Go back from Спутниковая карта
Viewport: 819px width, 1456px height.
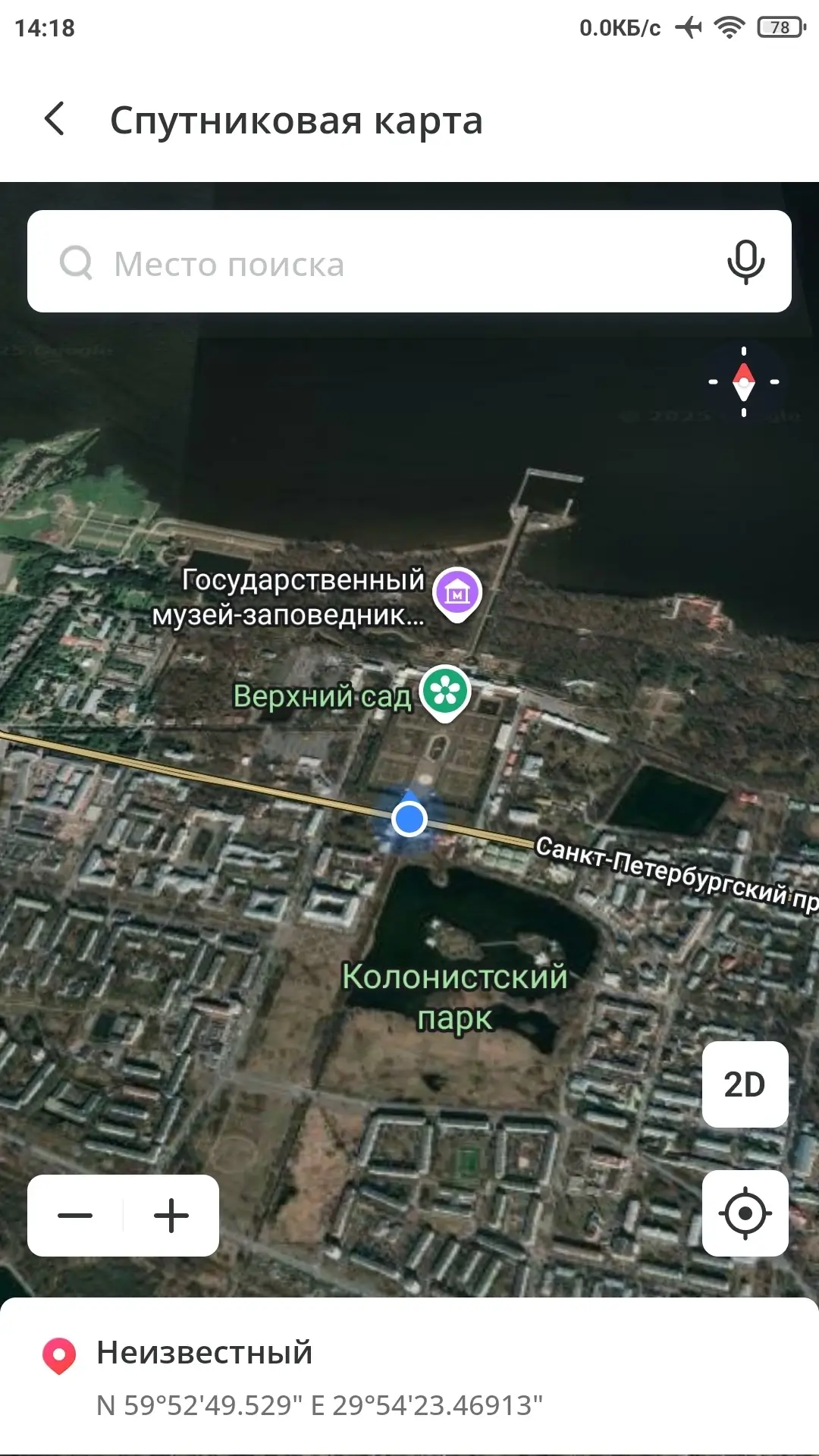point(55,119)
